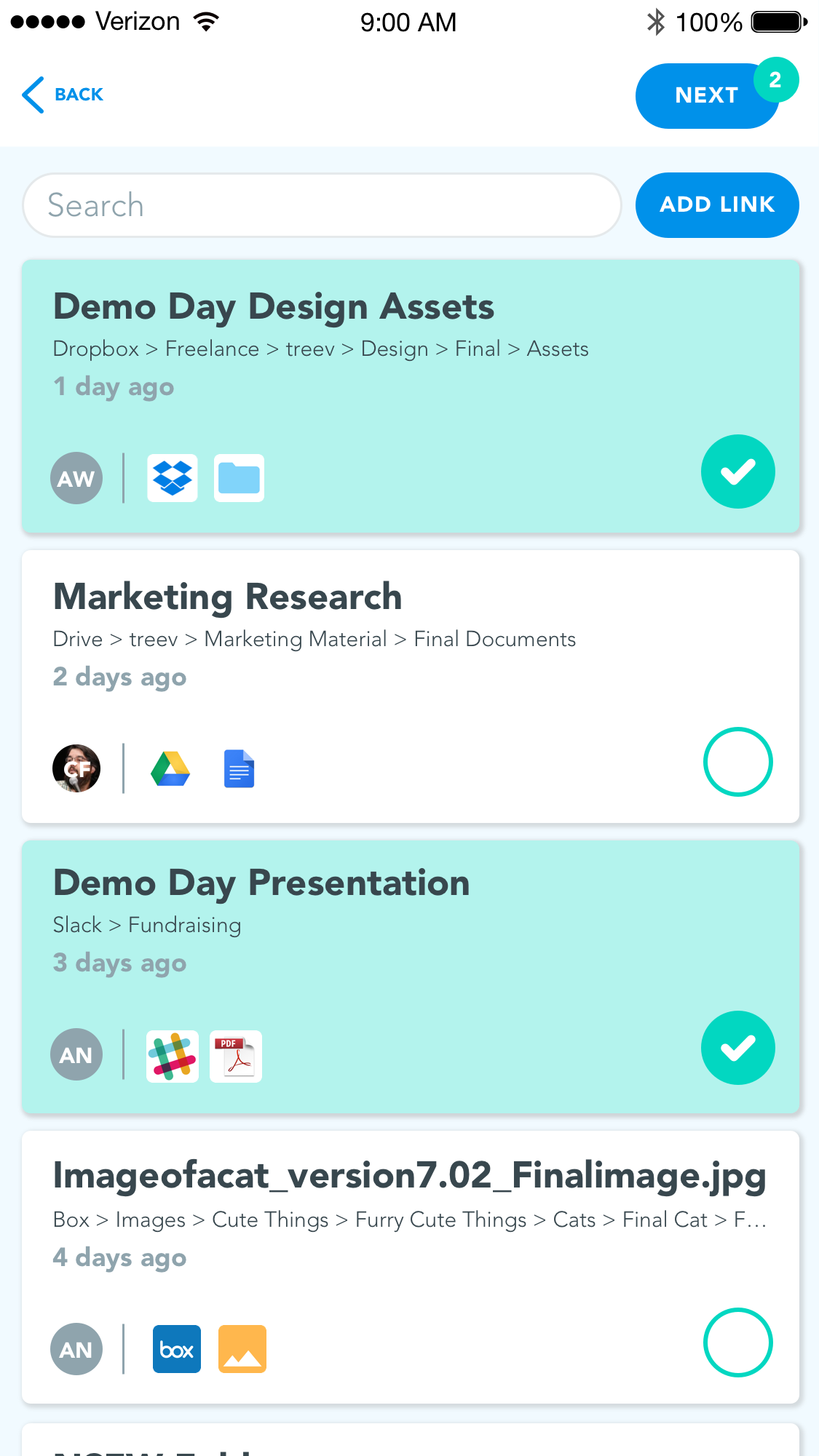Screen dimensions: 819x1456
Task: Tap ADD LINK button
Action: click(717, 205)
